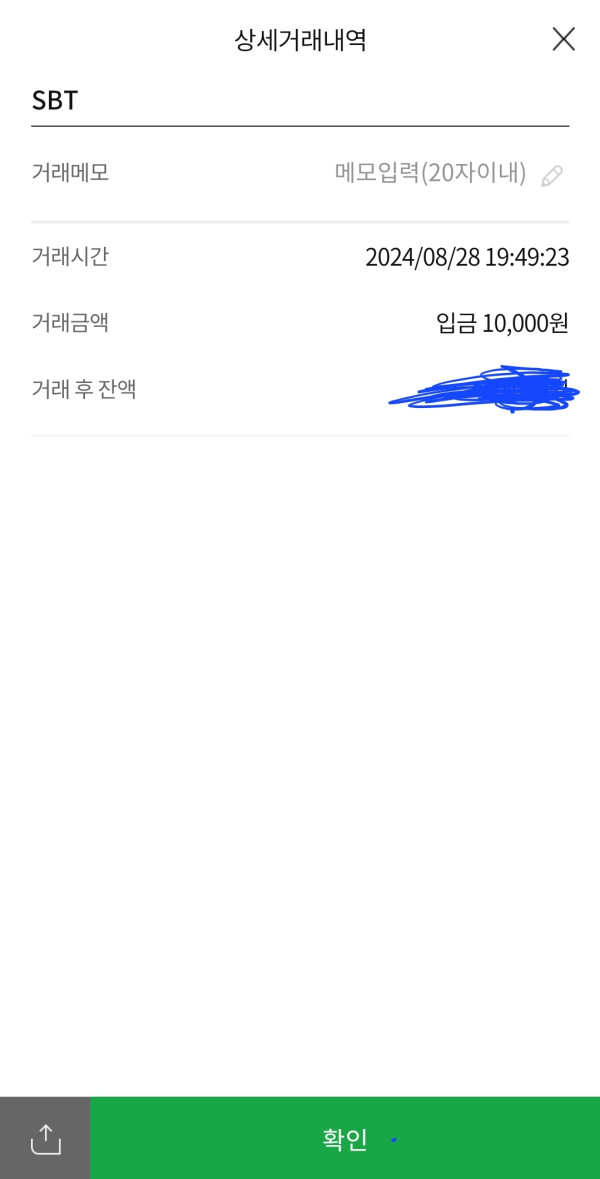Viewport: 600px width, 1179px height.
Task: Close the transaction details screen
Action: (563, 39)
